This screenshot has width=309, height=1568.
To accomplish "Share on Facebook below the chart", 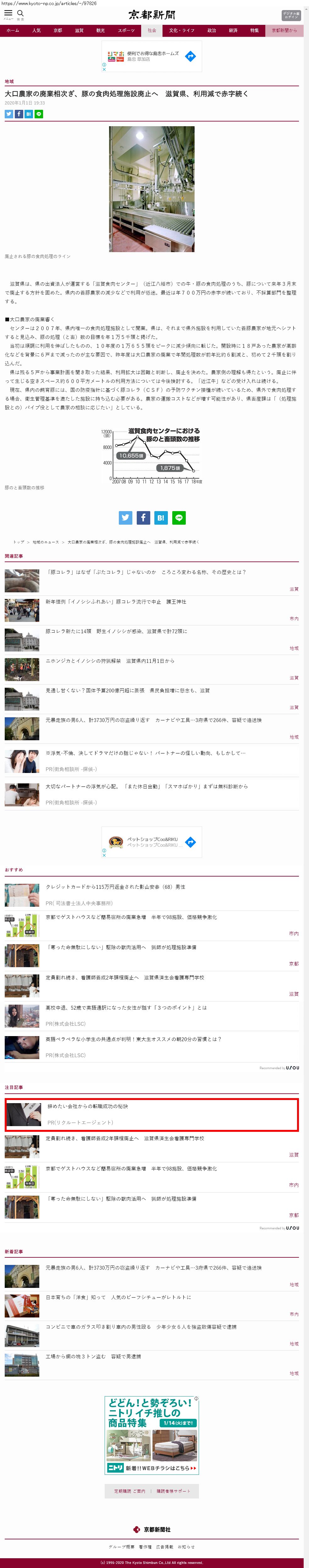I will 143,517.
